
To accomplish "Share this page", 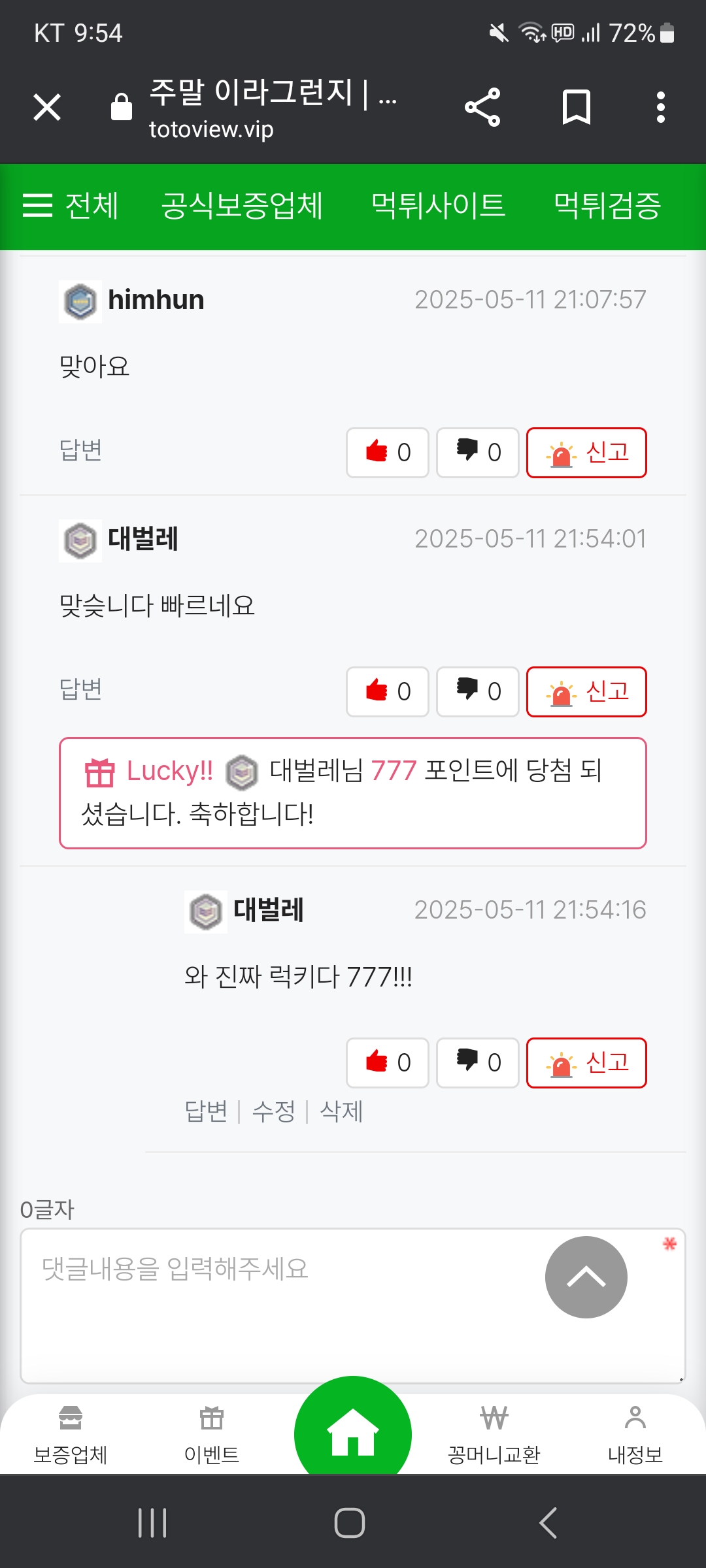I will tap(482, 107).
